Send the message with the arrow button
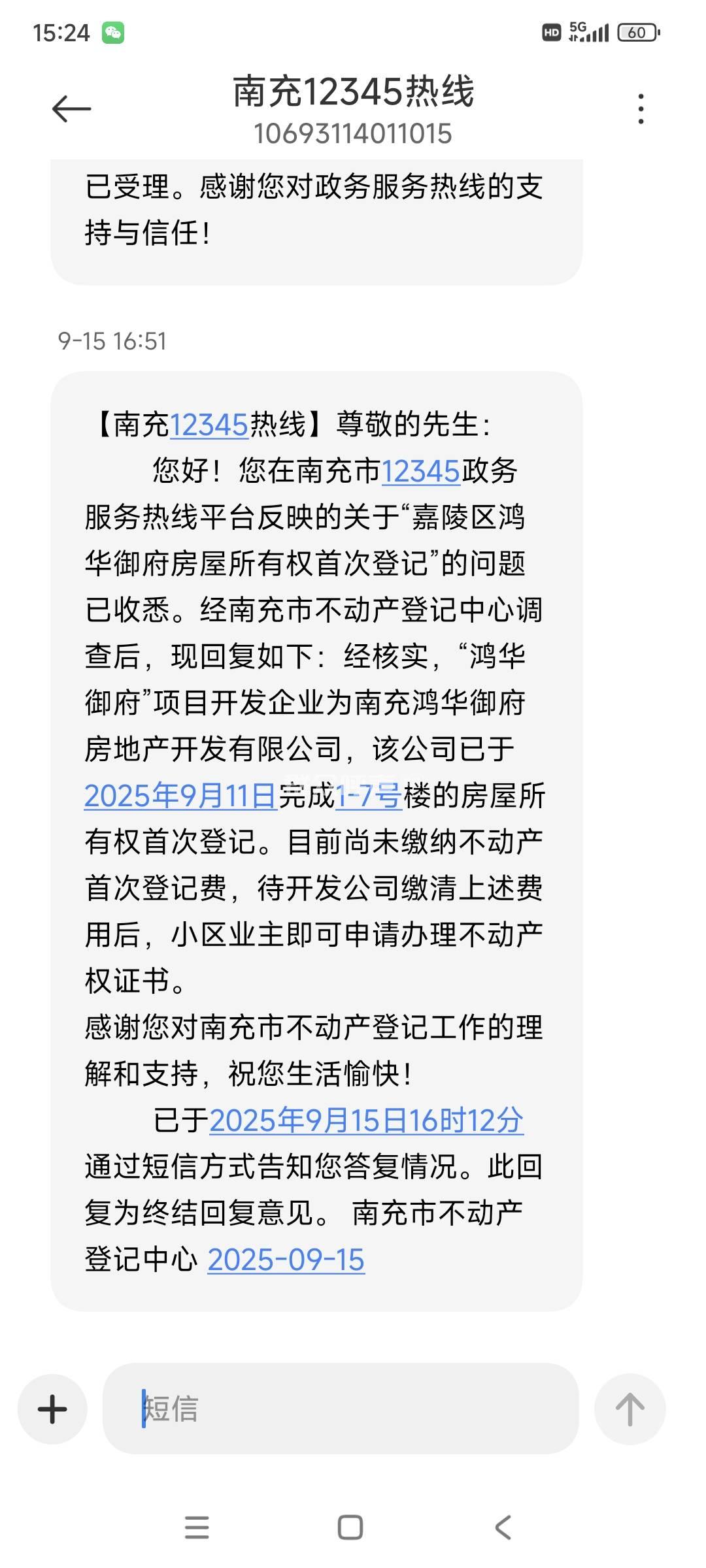 pos(630,1409)
